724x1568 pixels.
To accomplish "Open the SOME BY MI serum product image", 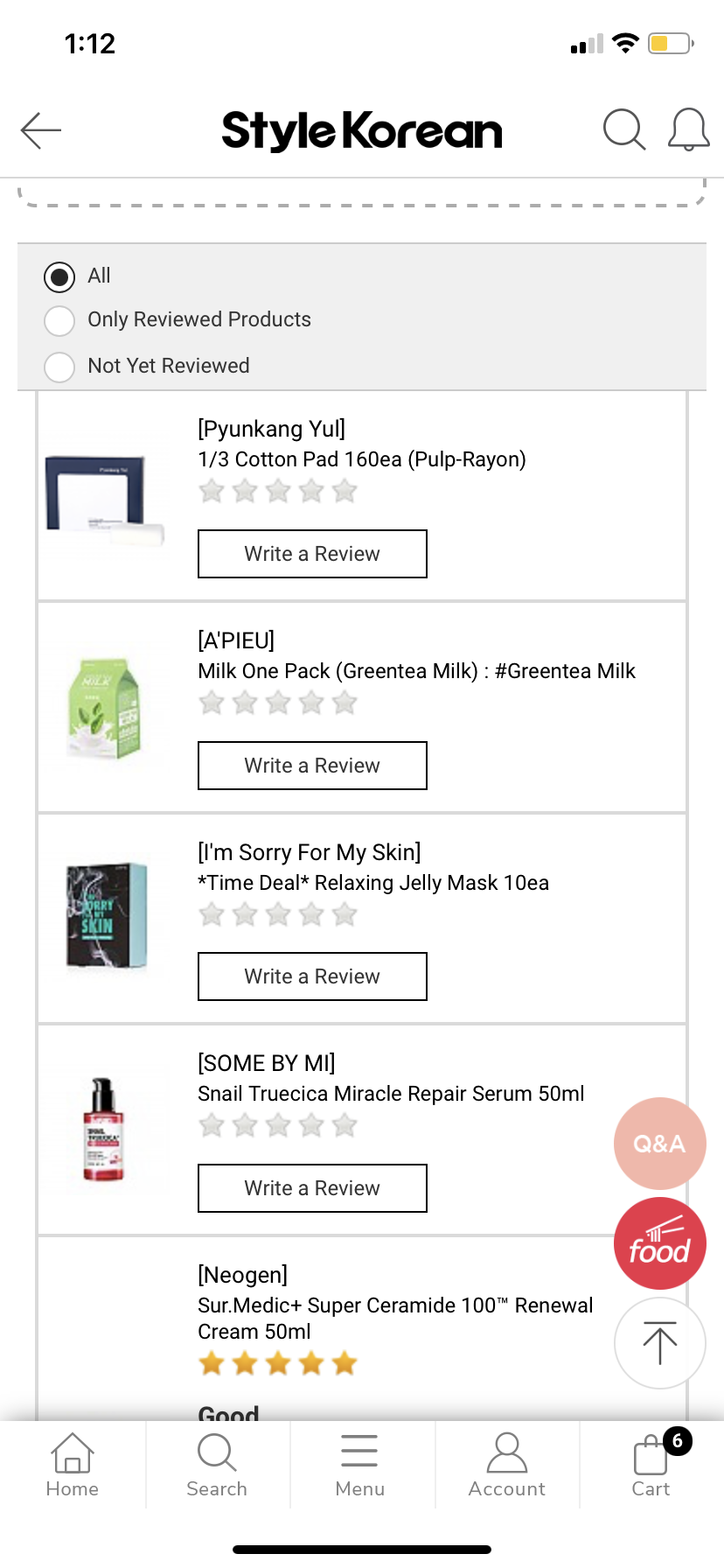I will [104, 1130].
